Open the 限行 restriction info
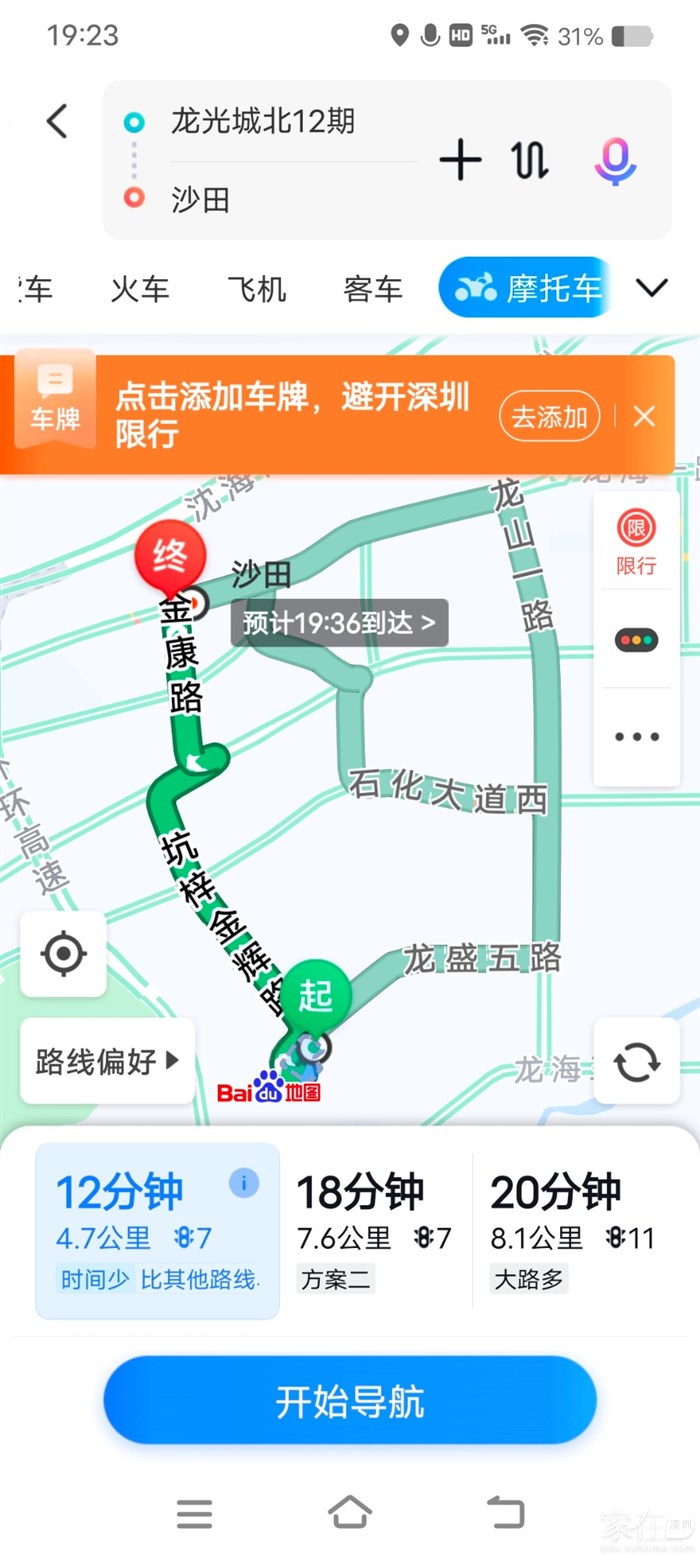 pos(636,541)
